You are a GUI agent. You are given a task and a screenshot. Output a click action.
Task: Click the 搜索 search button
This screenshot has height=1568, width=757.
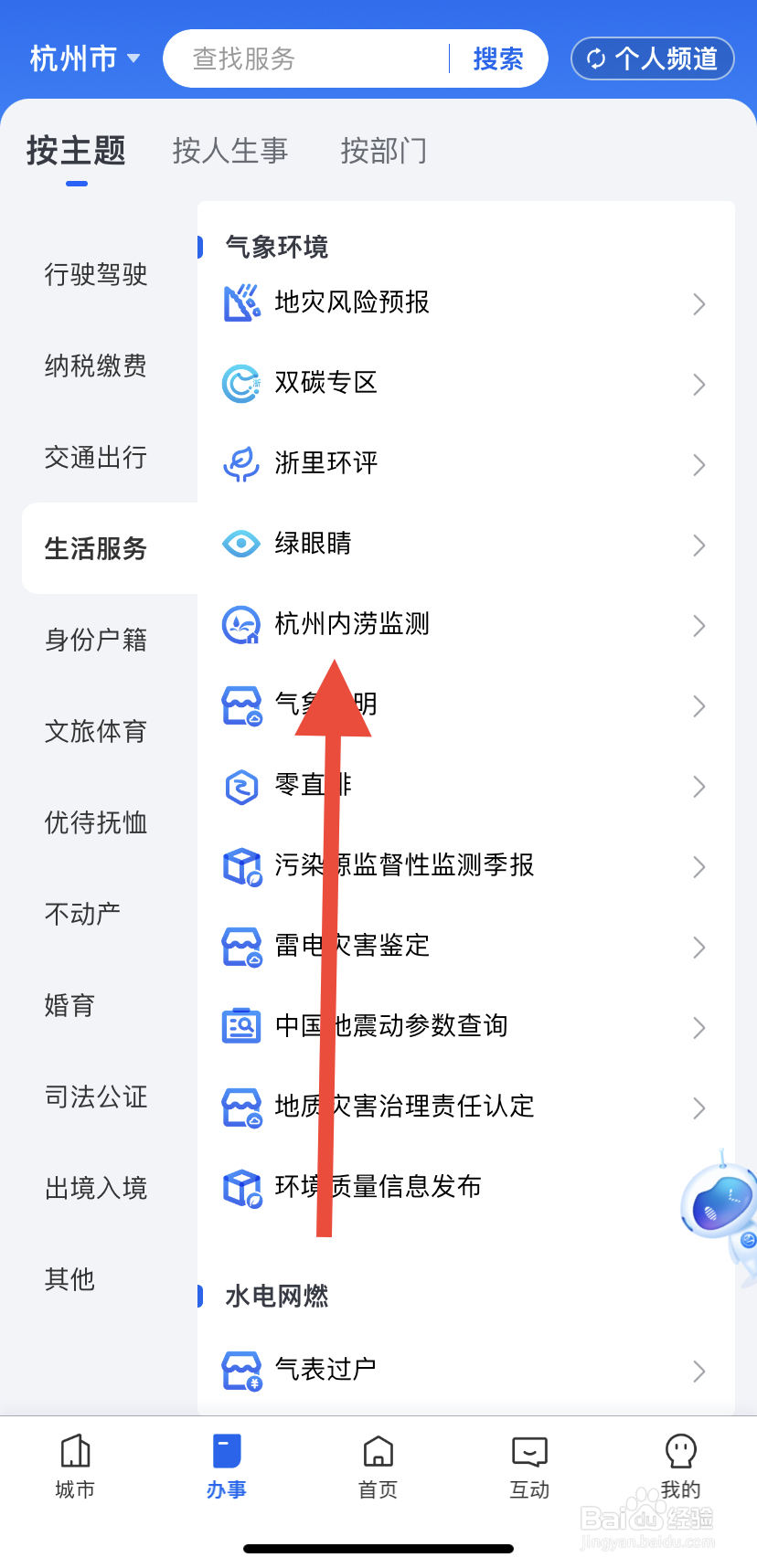497,58
